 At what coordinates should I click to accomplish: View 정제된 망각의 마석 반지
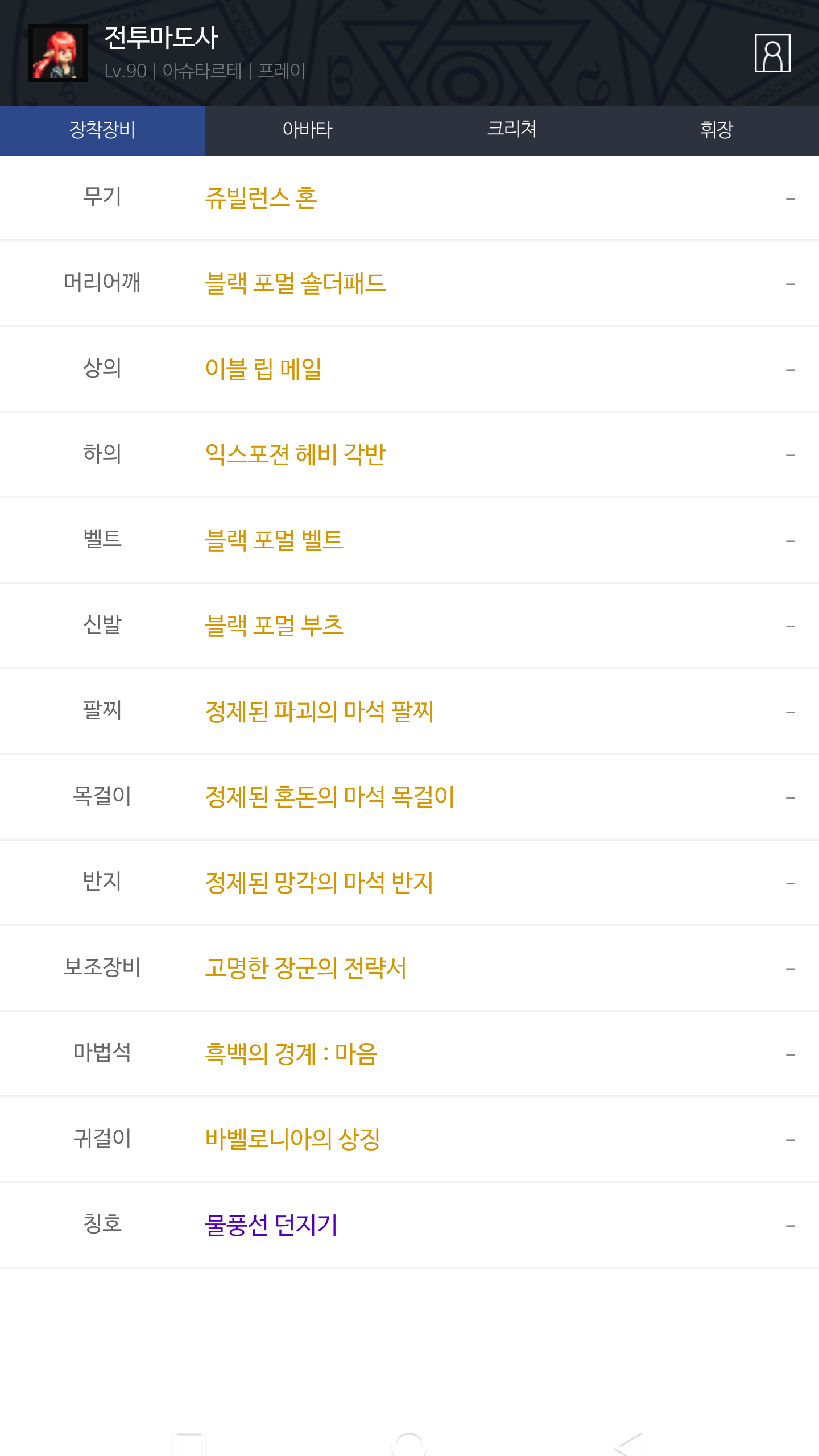pos(319,883)
